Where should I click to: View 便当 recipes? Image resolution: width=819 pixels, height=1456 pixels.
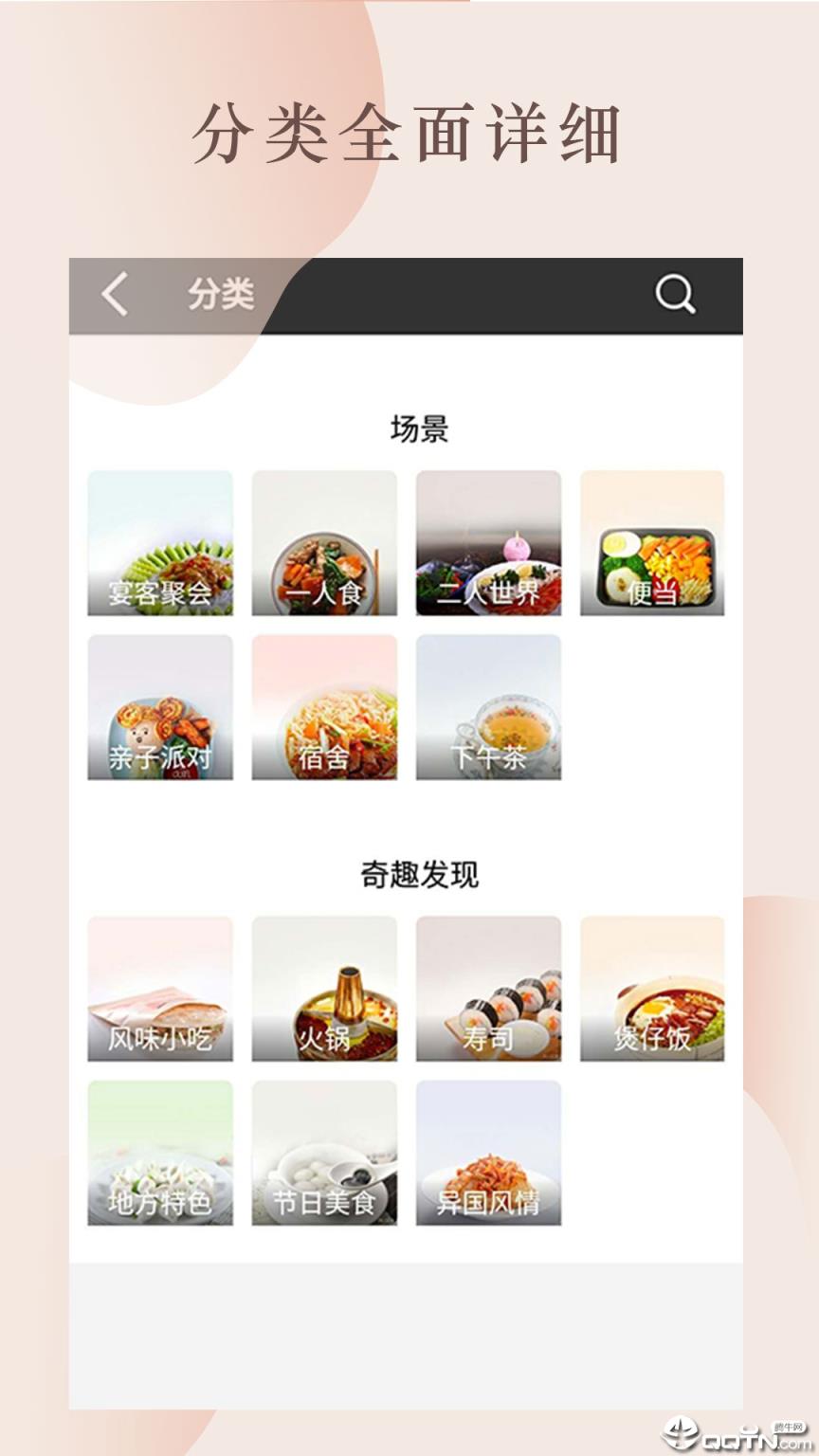pos(652,543)
